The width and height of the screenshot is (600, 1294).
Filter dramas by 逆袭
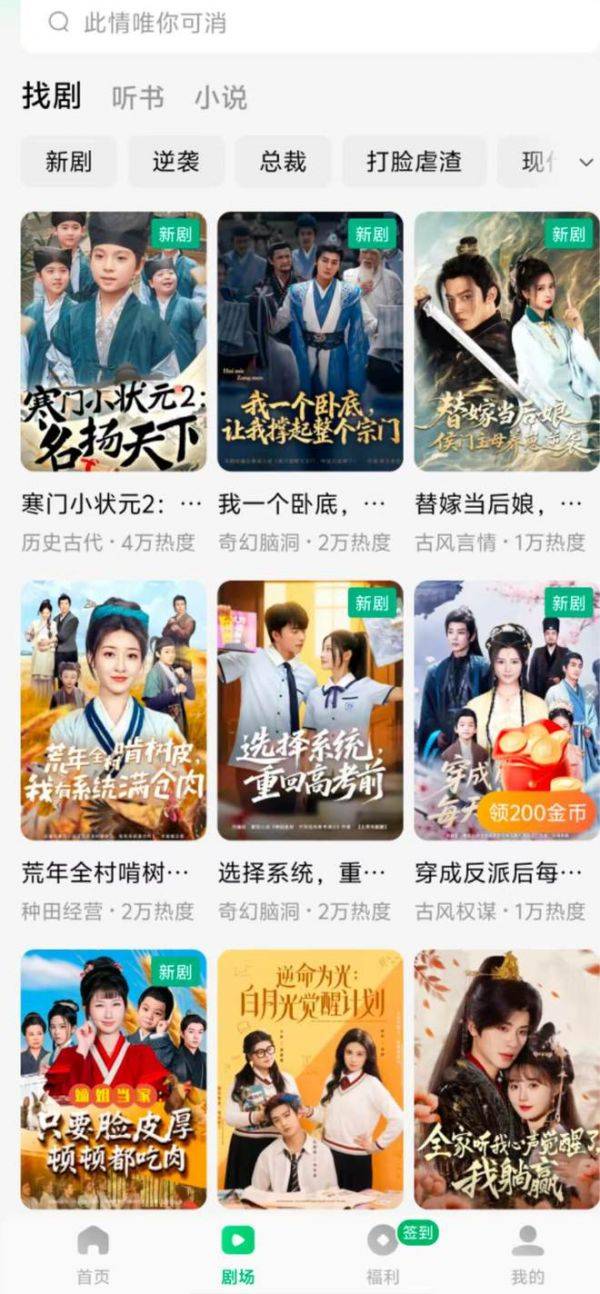[176, 162]
